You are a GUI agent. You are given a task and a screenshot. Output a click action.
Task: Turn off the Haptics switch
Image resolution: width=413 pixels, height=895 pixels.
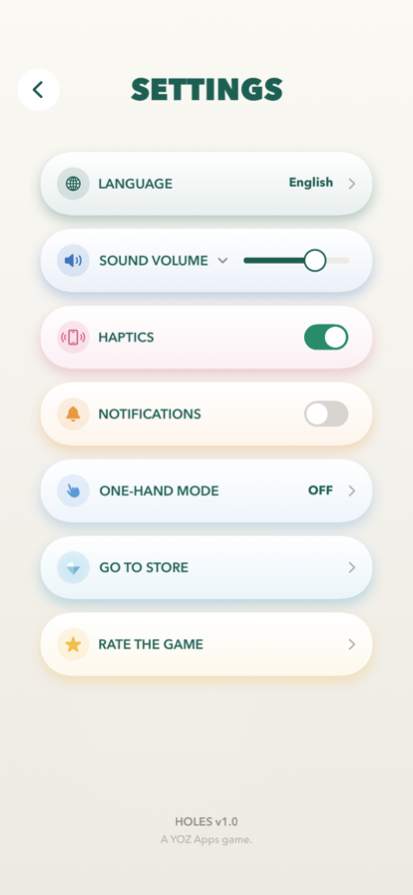(x=326, y=337)
